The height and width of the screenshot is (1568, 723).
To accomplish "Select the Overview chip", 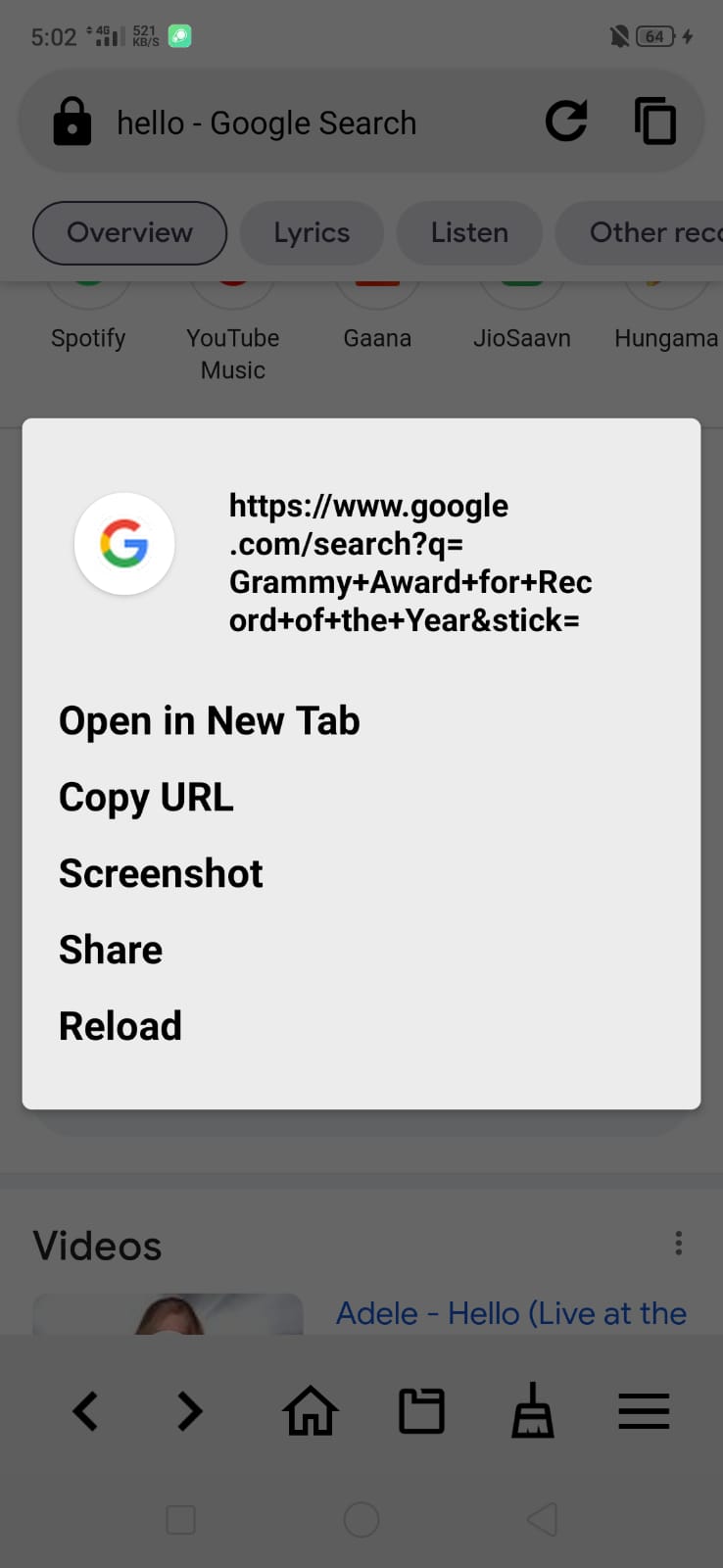I will (x=130, y=233).
